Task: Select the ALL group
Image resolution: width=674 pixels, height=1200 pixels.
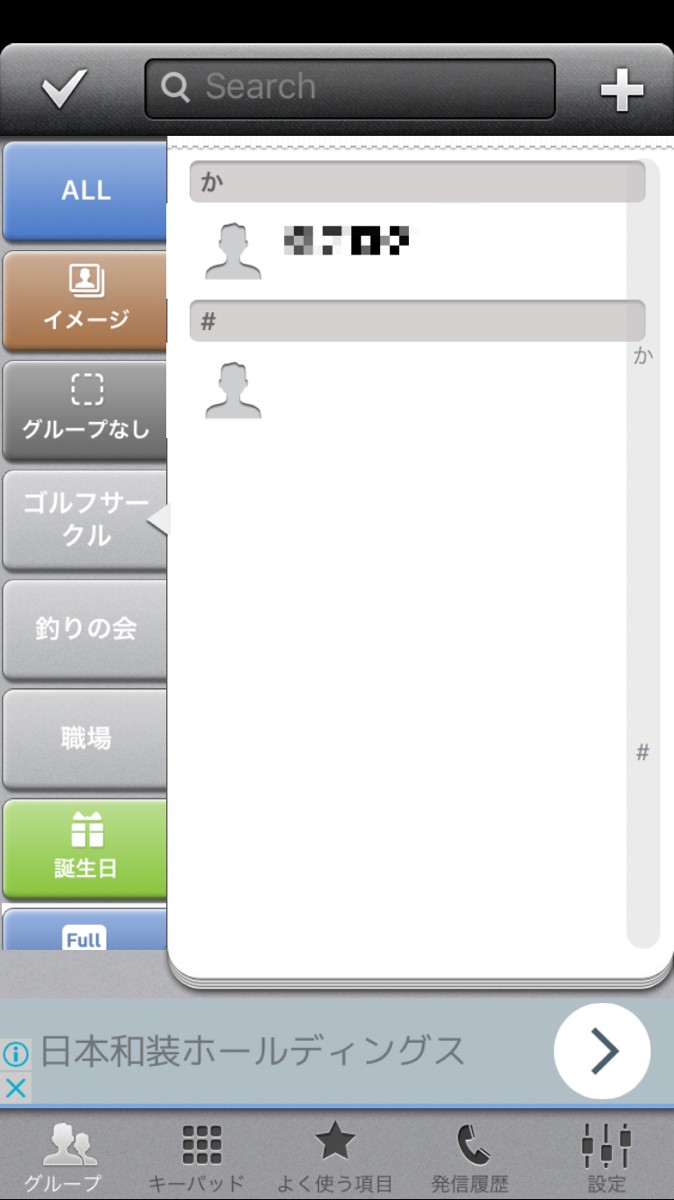Action: (85, 191)
